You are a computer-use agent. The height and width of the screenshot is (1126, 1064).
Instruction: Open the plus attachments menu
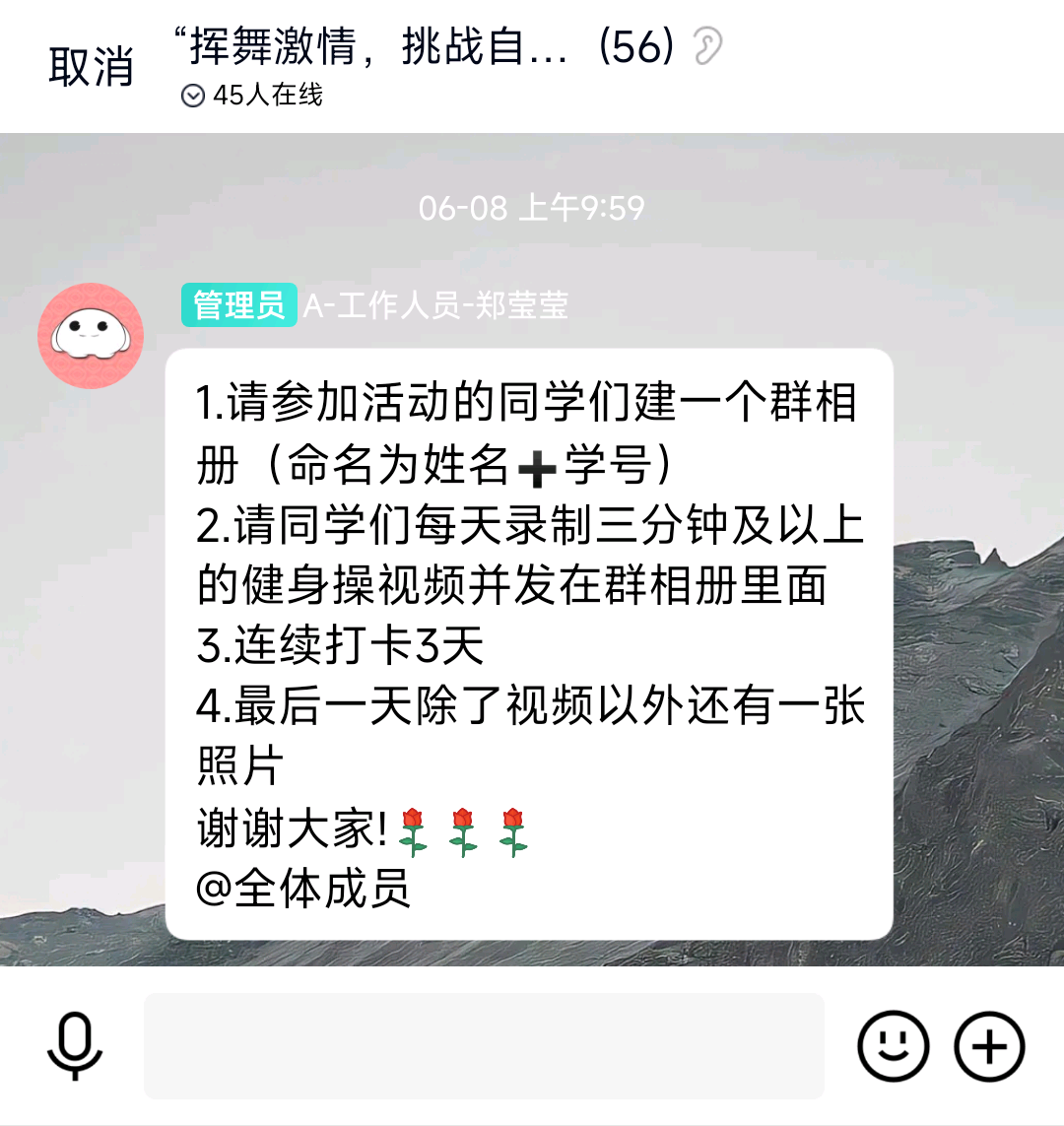click(989, 1046)
